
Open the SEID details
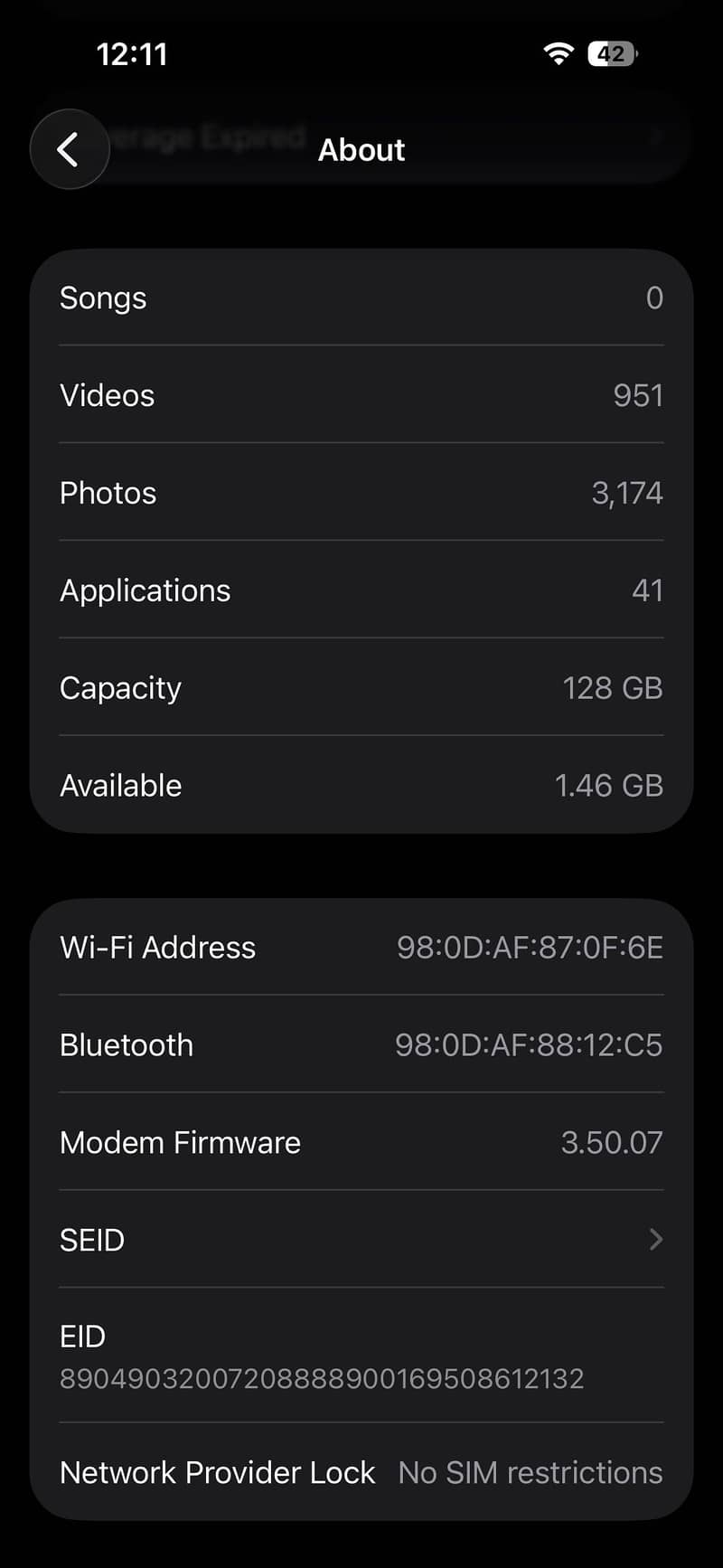click(361, 1240)
